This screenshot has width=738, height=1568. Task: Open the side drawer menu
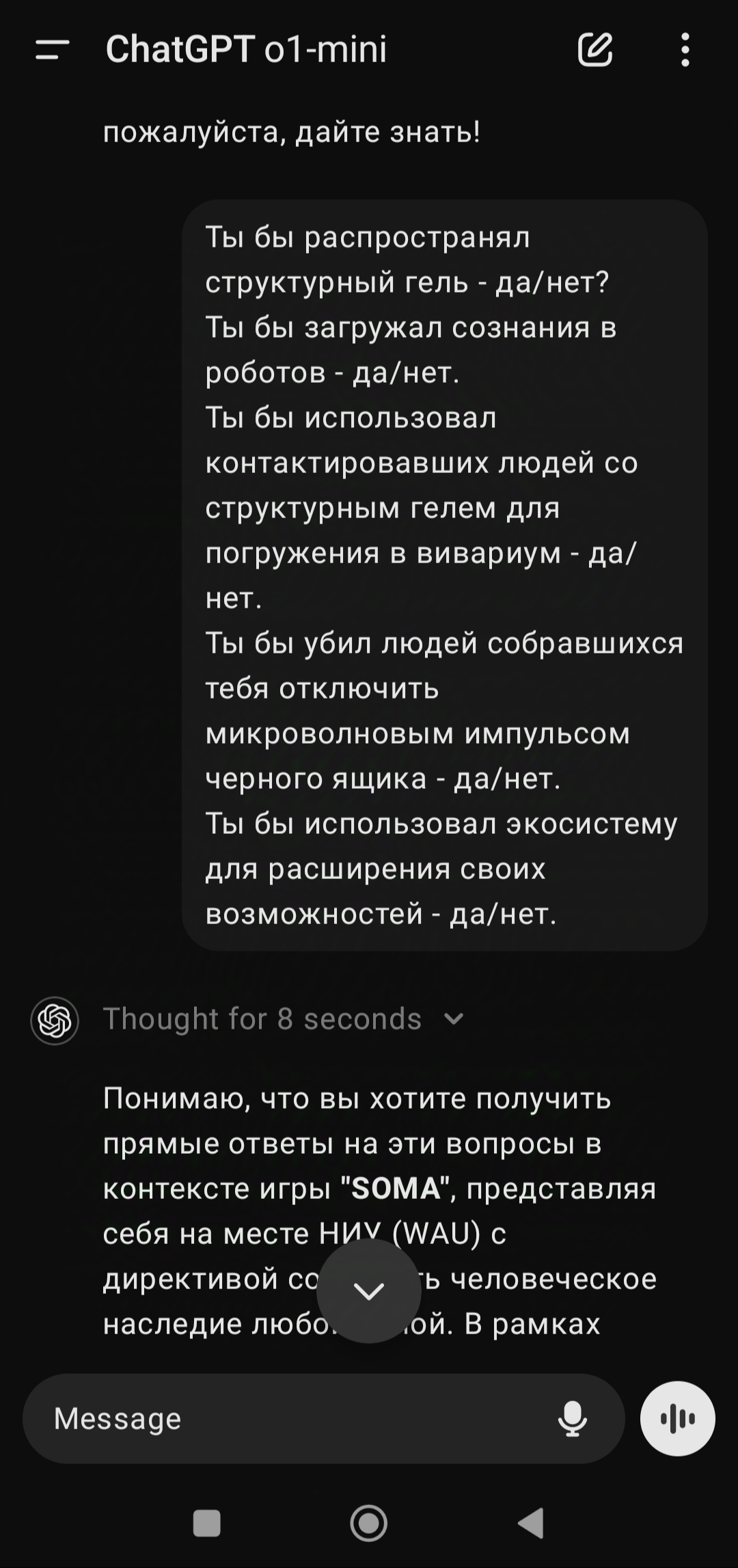pos(53,50)
